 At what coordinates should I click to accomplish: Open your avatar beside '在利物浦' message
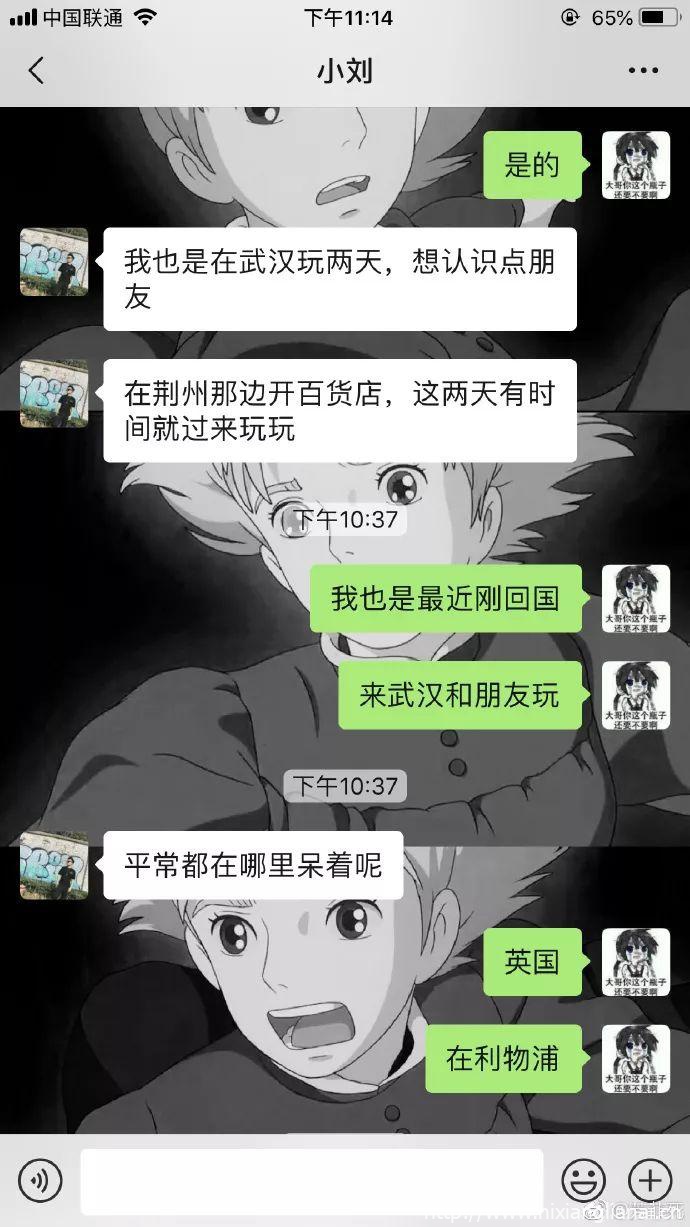(635, 1059)
